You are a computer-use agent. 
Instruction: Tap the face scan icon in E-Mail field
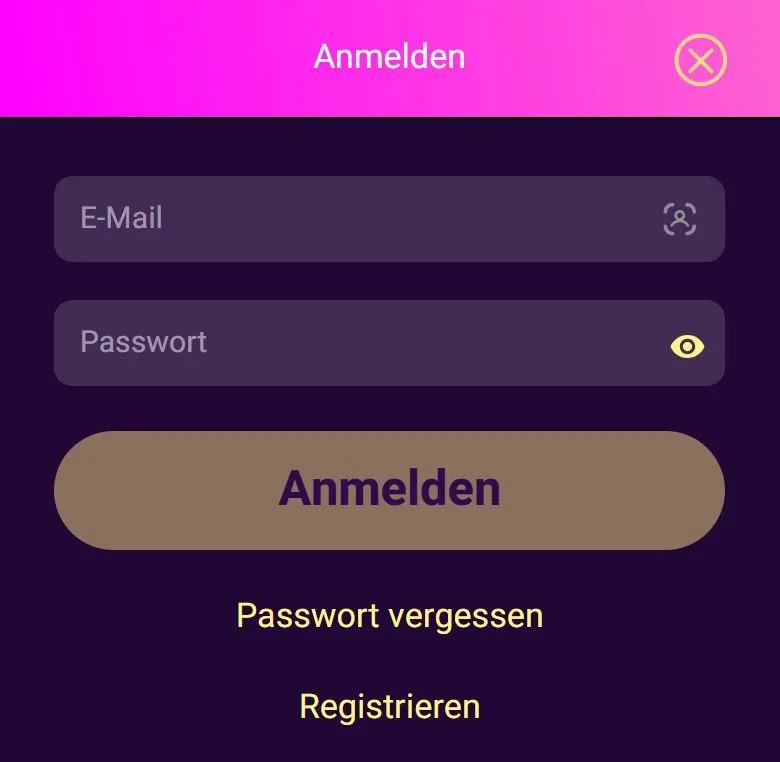pyautogui.click(x=680, y=219)
